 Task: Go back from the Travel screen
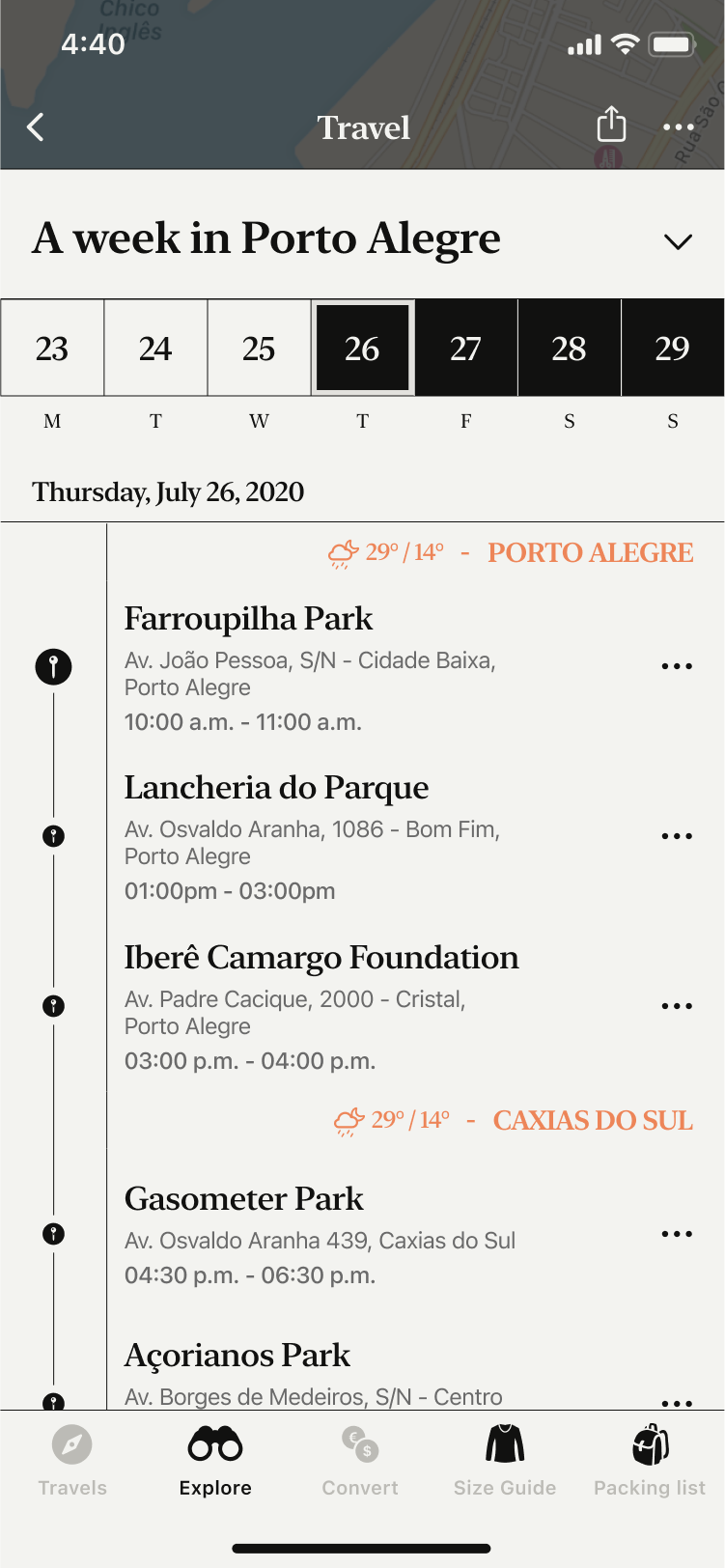click(x=36, y=127)
